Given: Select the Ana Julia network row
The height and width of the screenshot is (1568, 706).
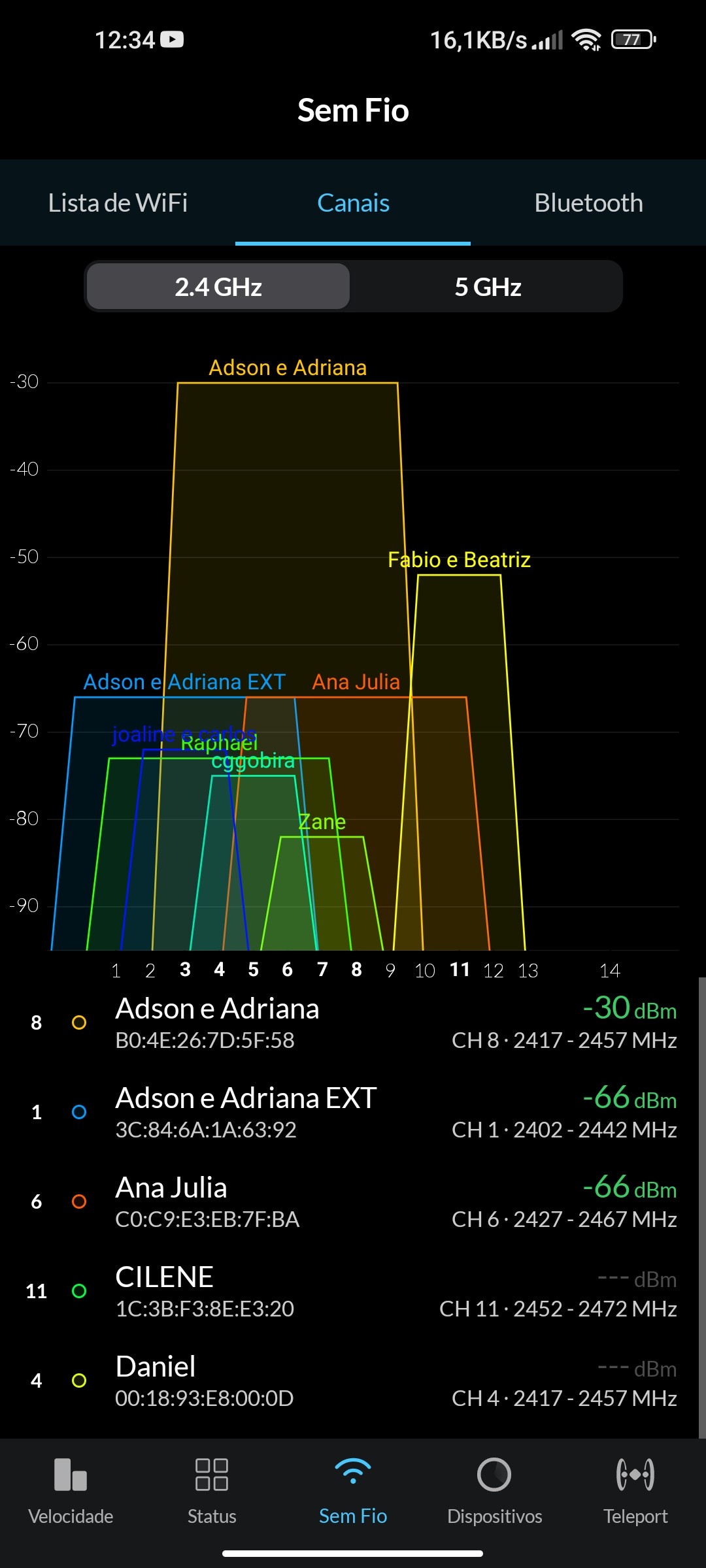Looking at the screenshot, I should pos(353,1202).
